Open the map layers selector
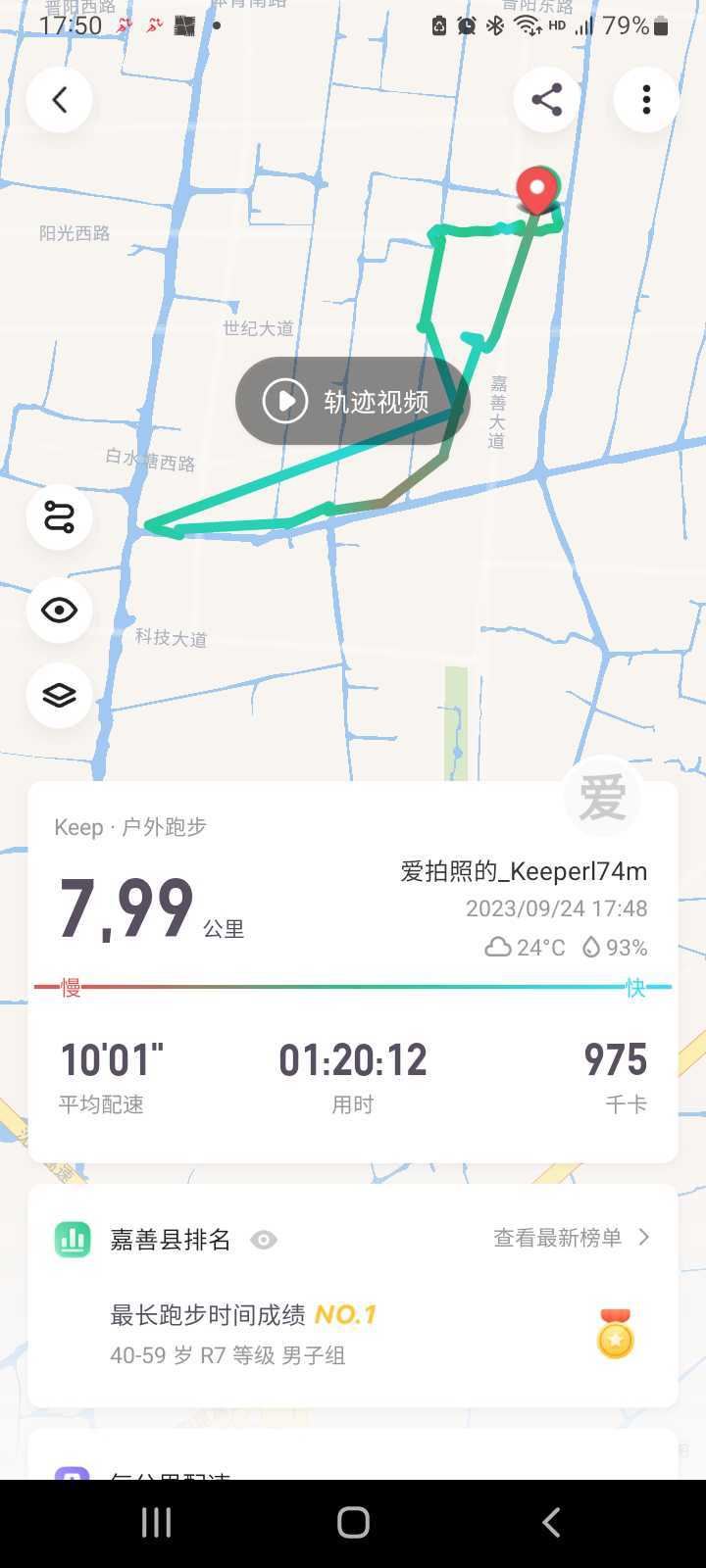The height and width of the screenshot is (1568, 706). 60,695
